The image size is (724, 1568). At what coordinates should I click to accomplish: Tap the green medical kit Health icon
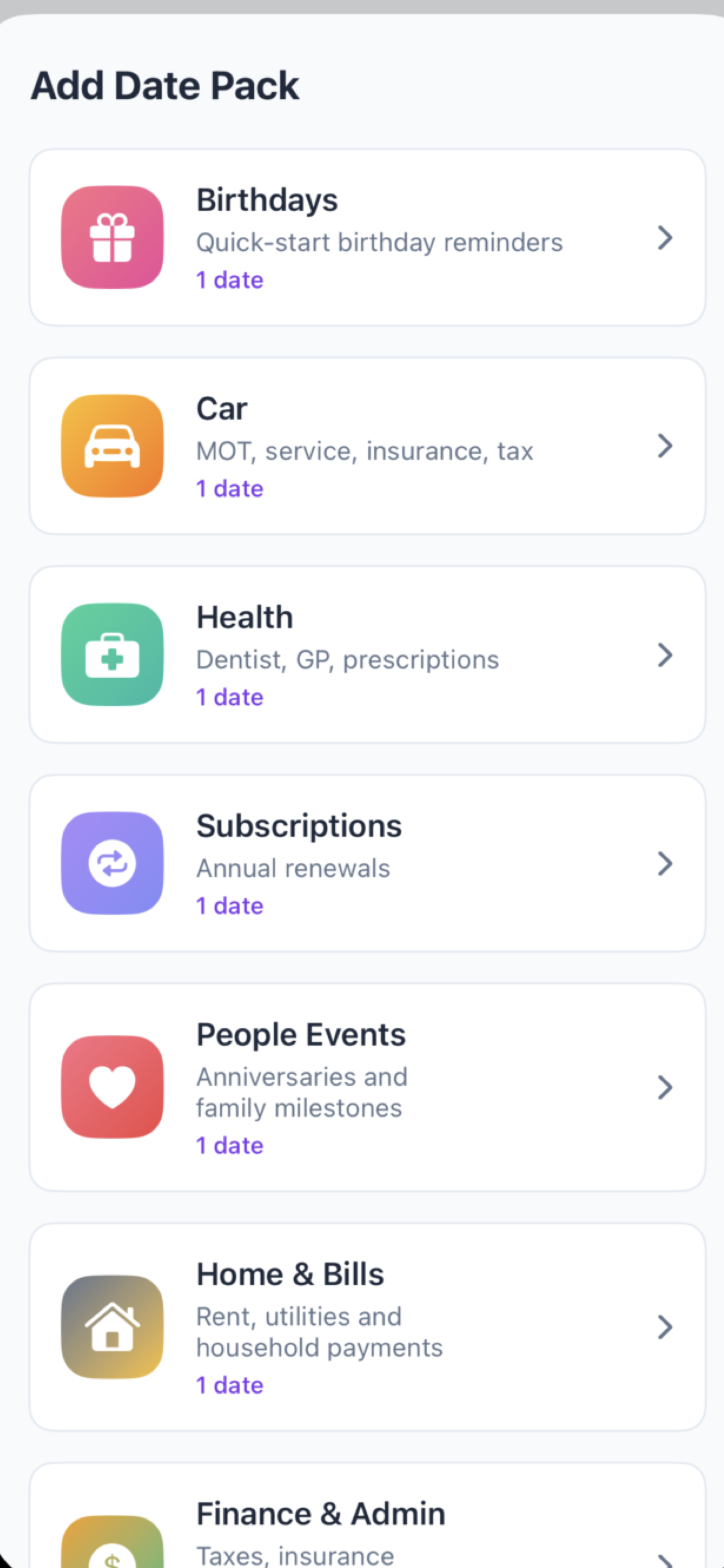(112, 654)
